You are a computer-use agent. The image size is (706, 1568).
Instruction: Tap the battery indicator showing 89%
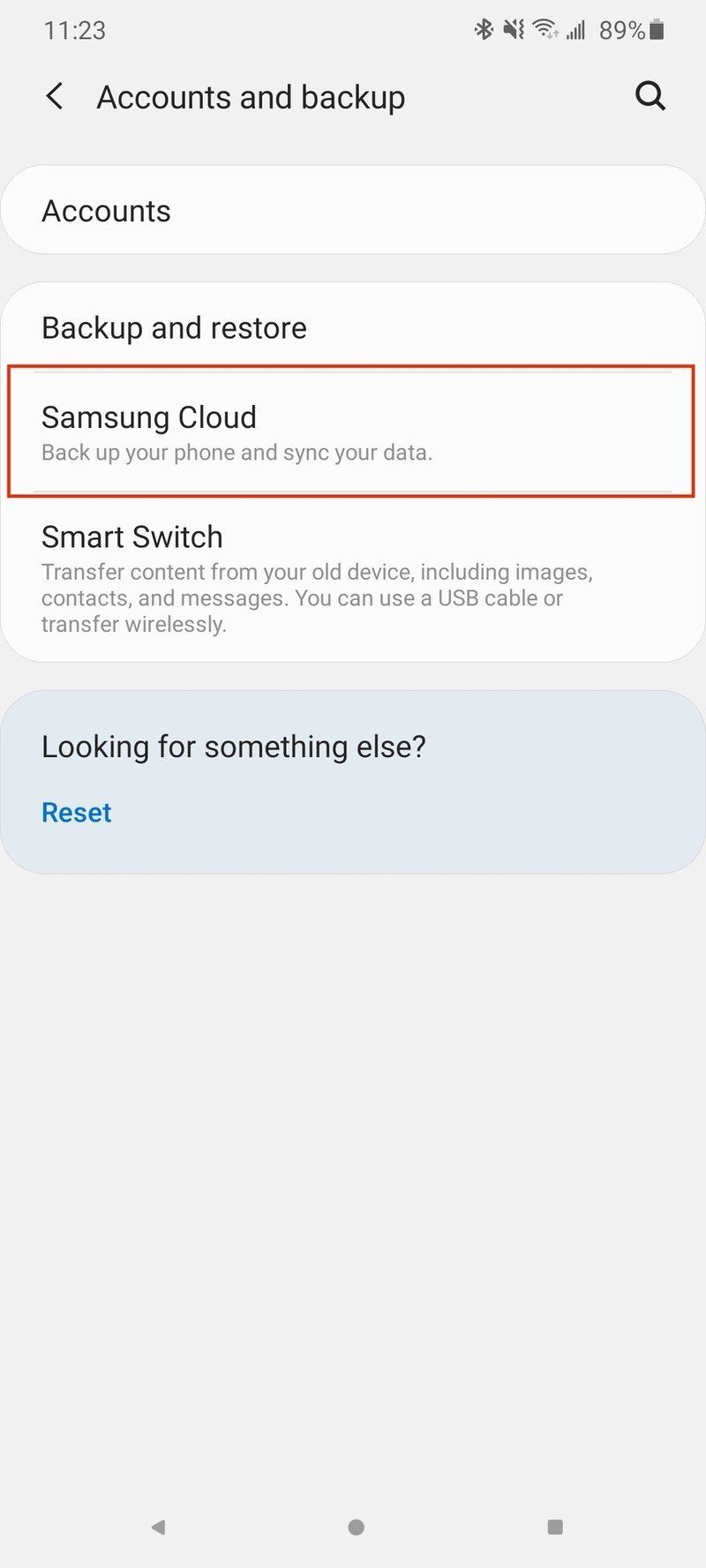pos(628,29)
